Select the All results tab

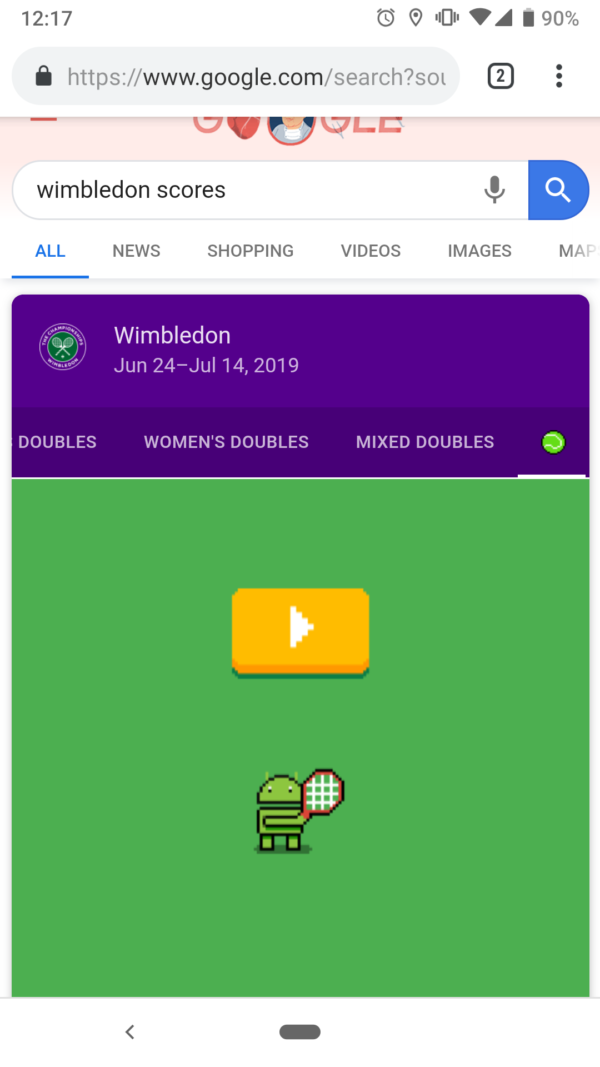pyautogui.click(x=50, y=251)
